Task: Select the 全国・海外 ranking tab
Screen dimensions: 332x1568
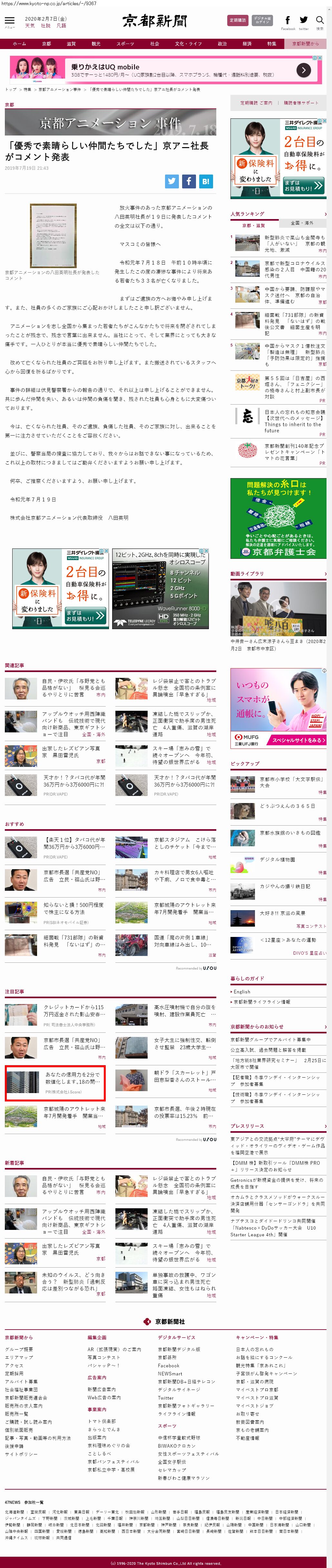Action: coord(302,223)
